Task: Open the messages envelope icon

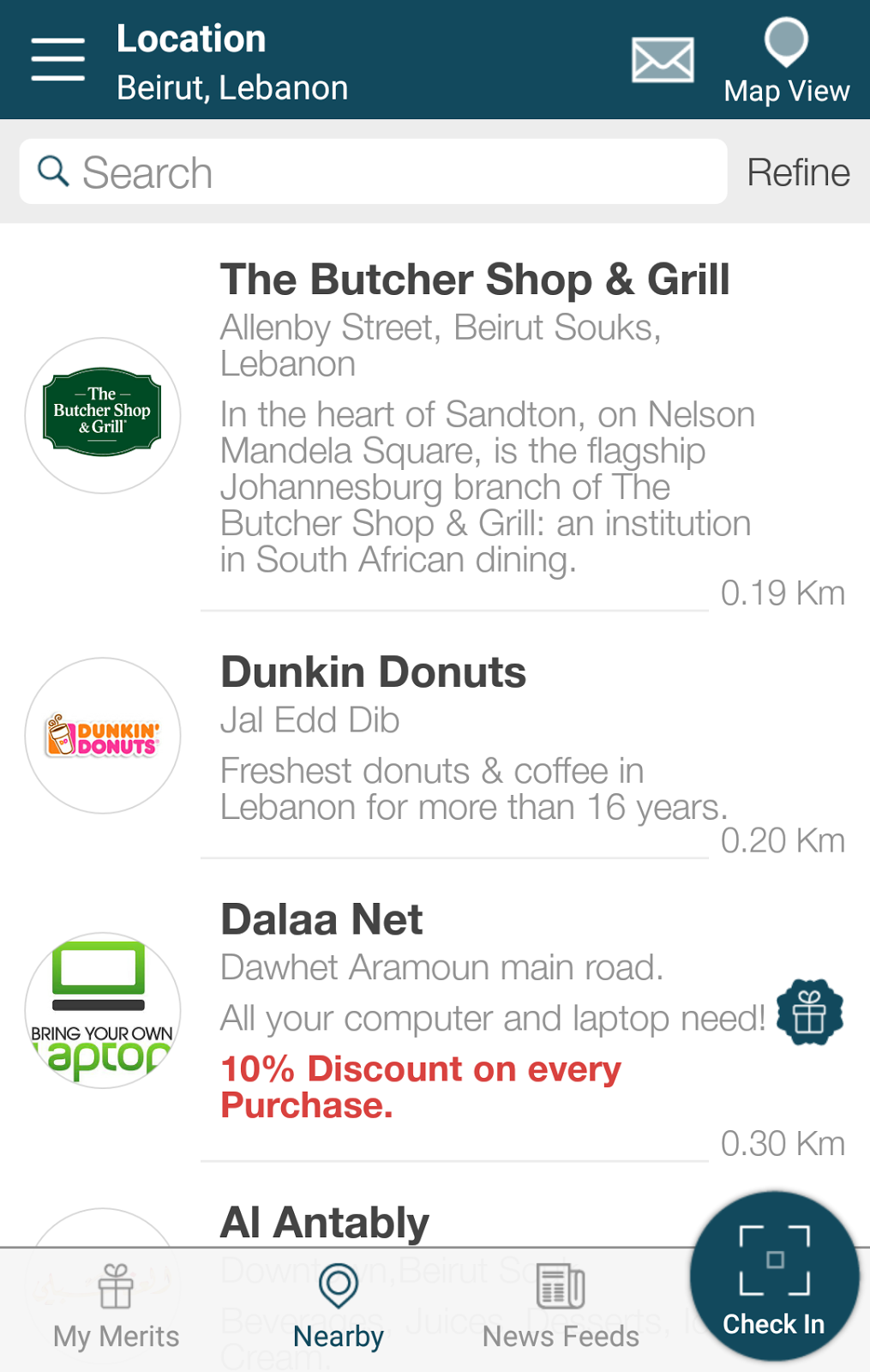Action: coord(662,60)
